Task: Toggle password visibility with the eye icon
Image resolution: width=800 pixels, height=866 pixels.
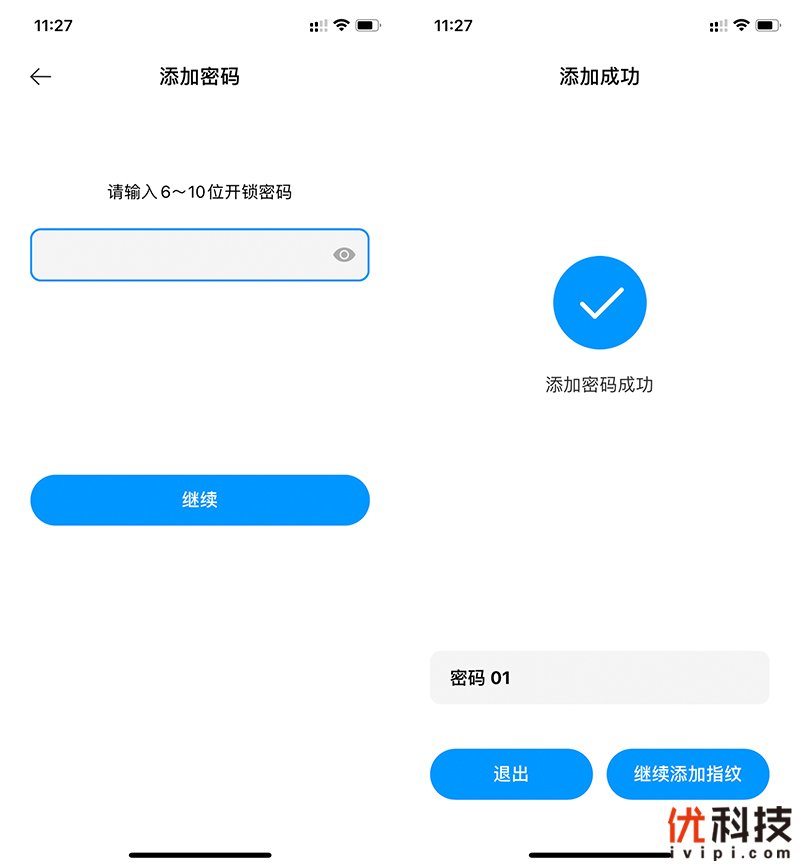Action: [x=344, y=255]
